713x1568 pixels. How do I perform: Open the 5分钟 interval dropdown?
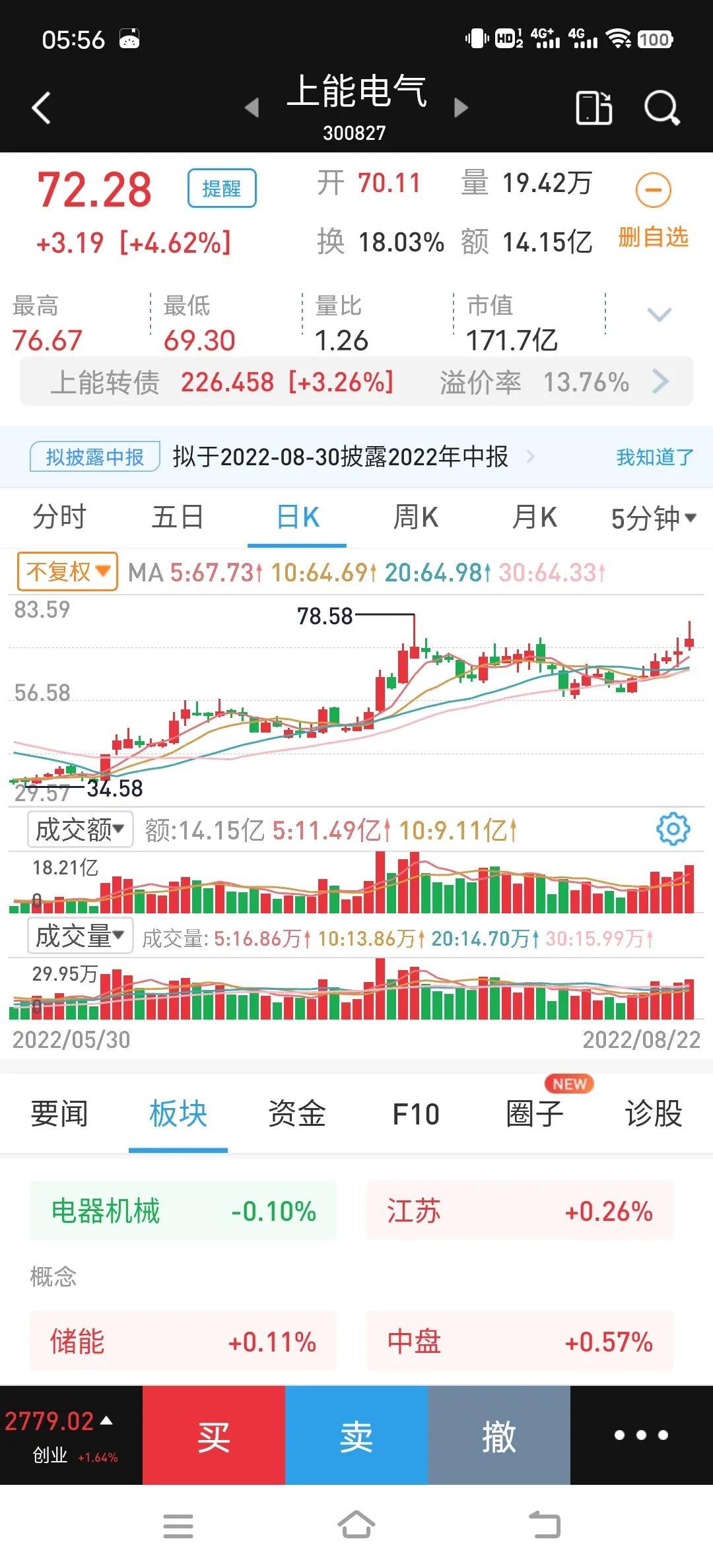click(x=654, y=518)
